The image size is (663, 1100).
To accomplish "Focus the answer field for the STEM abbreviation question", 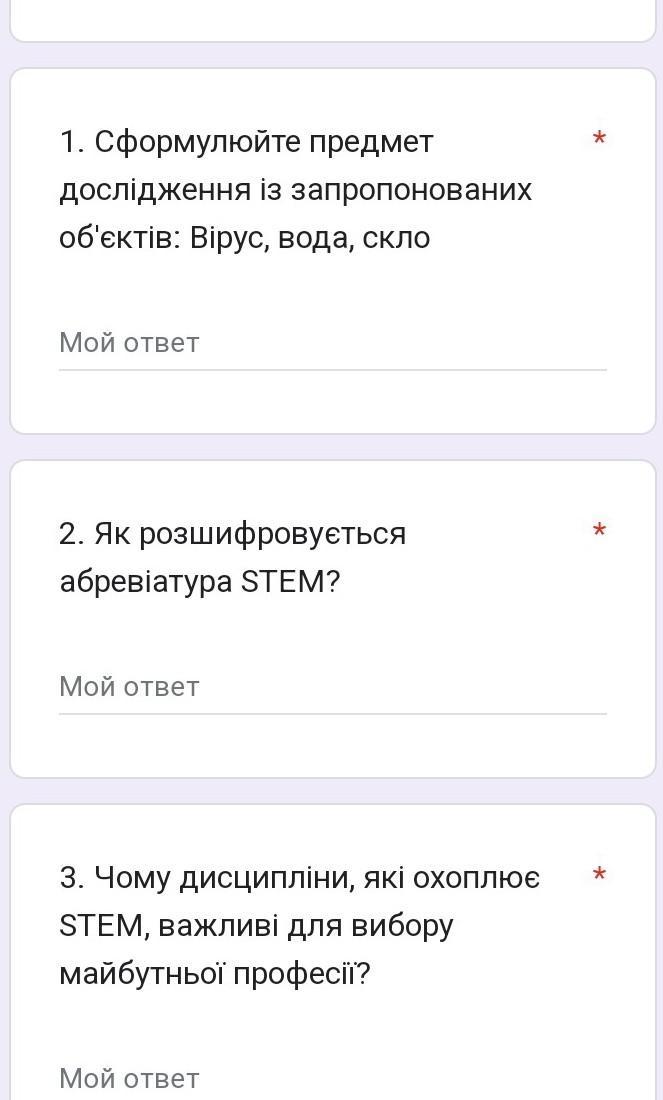I will pos(332,687).
